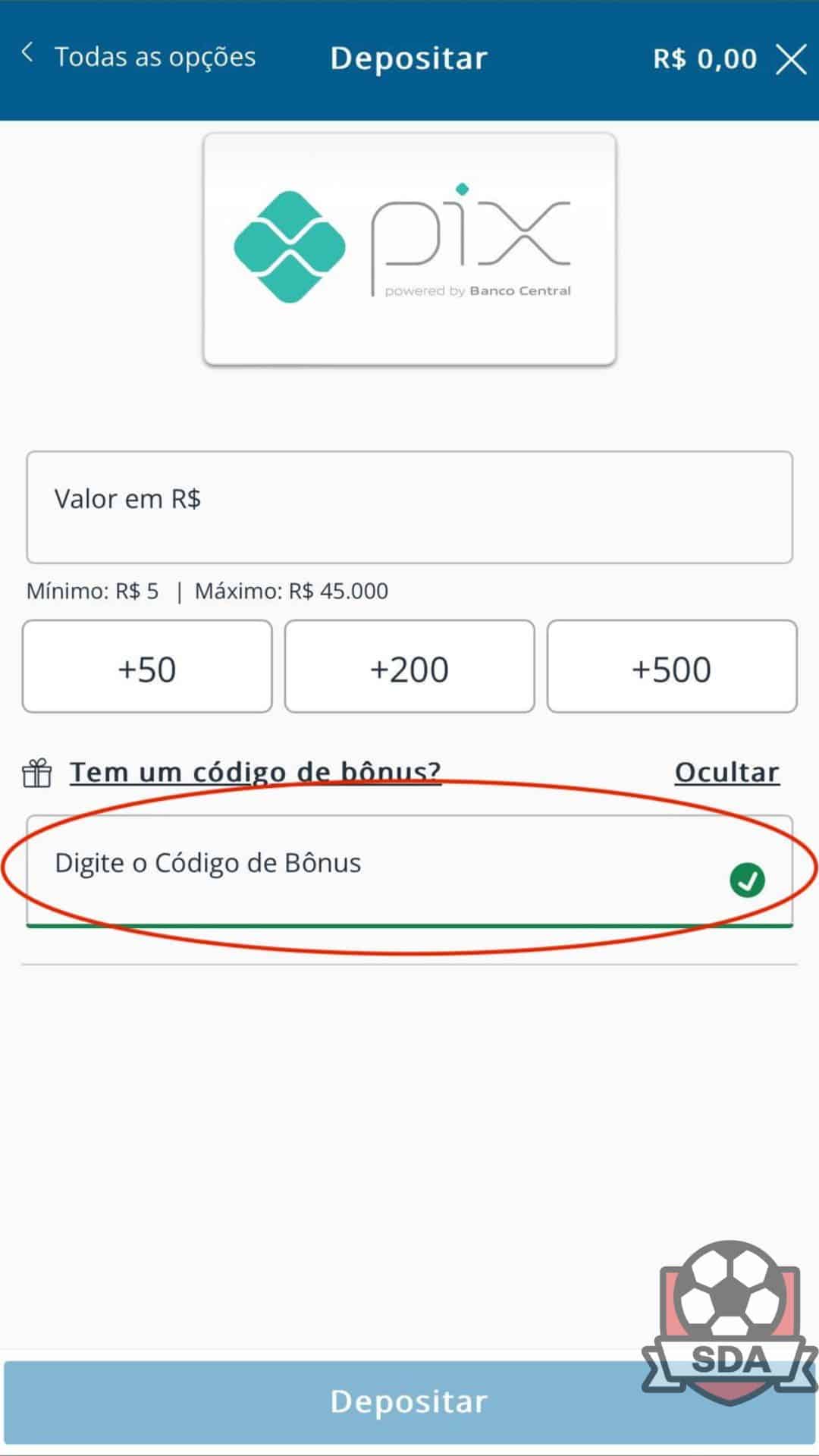The image size is (819, 1456).
Task: Add +50 to the deposit amount
Action: click(147, 667)
